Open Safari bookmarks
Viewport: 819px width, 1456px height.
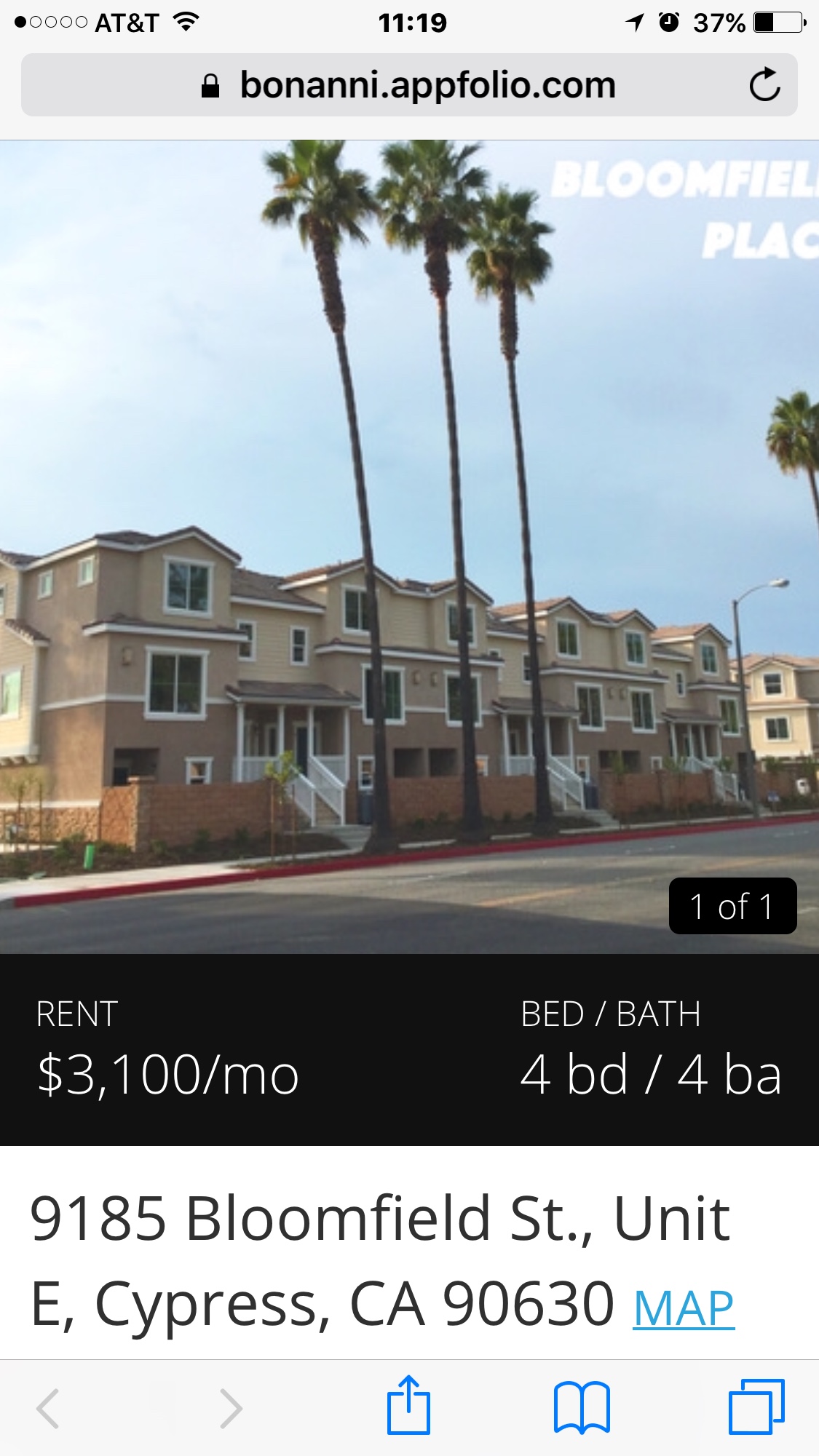582,1407
